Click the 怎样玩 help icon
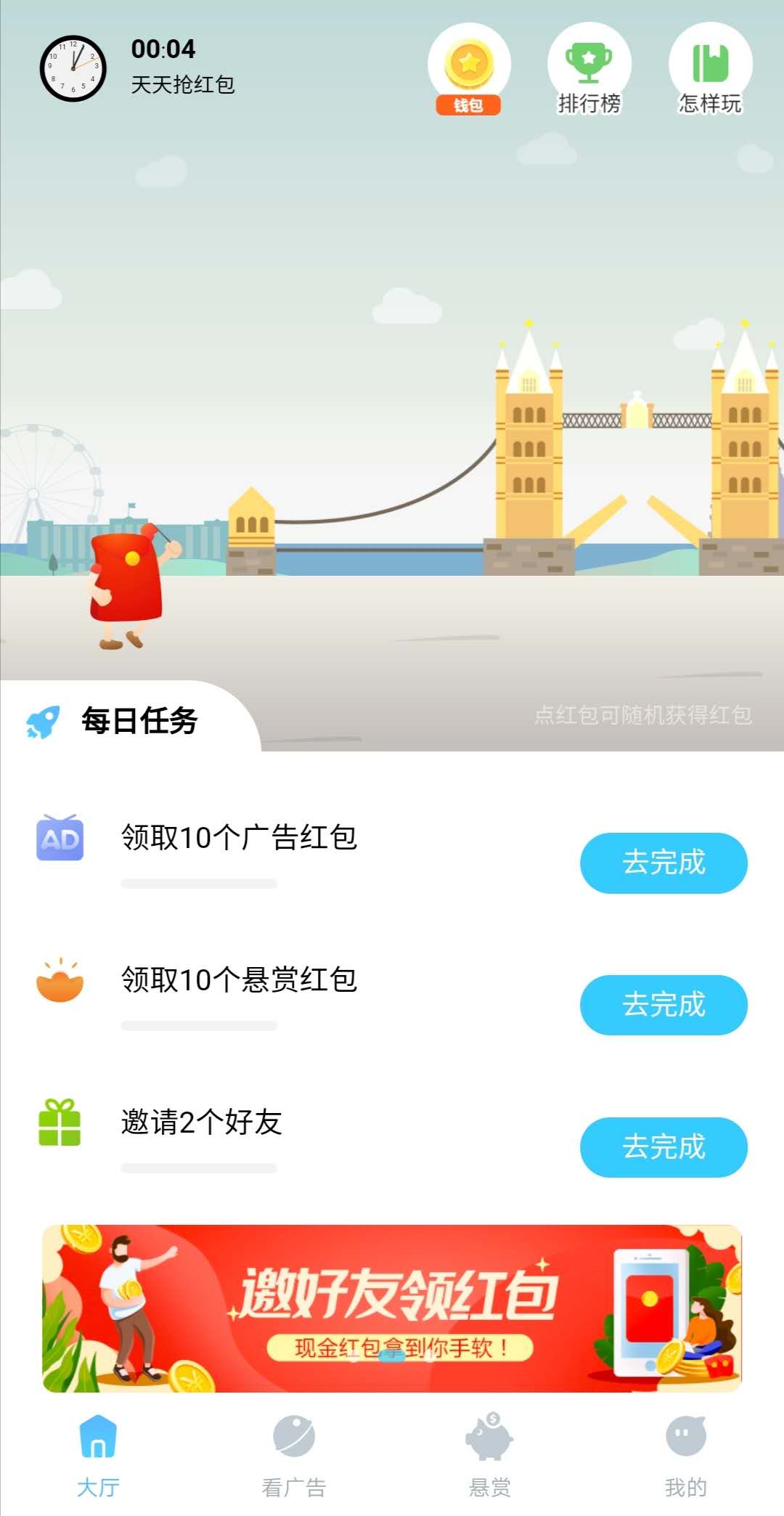 click(708, 65)
